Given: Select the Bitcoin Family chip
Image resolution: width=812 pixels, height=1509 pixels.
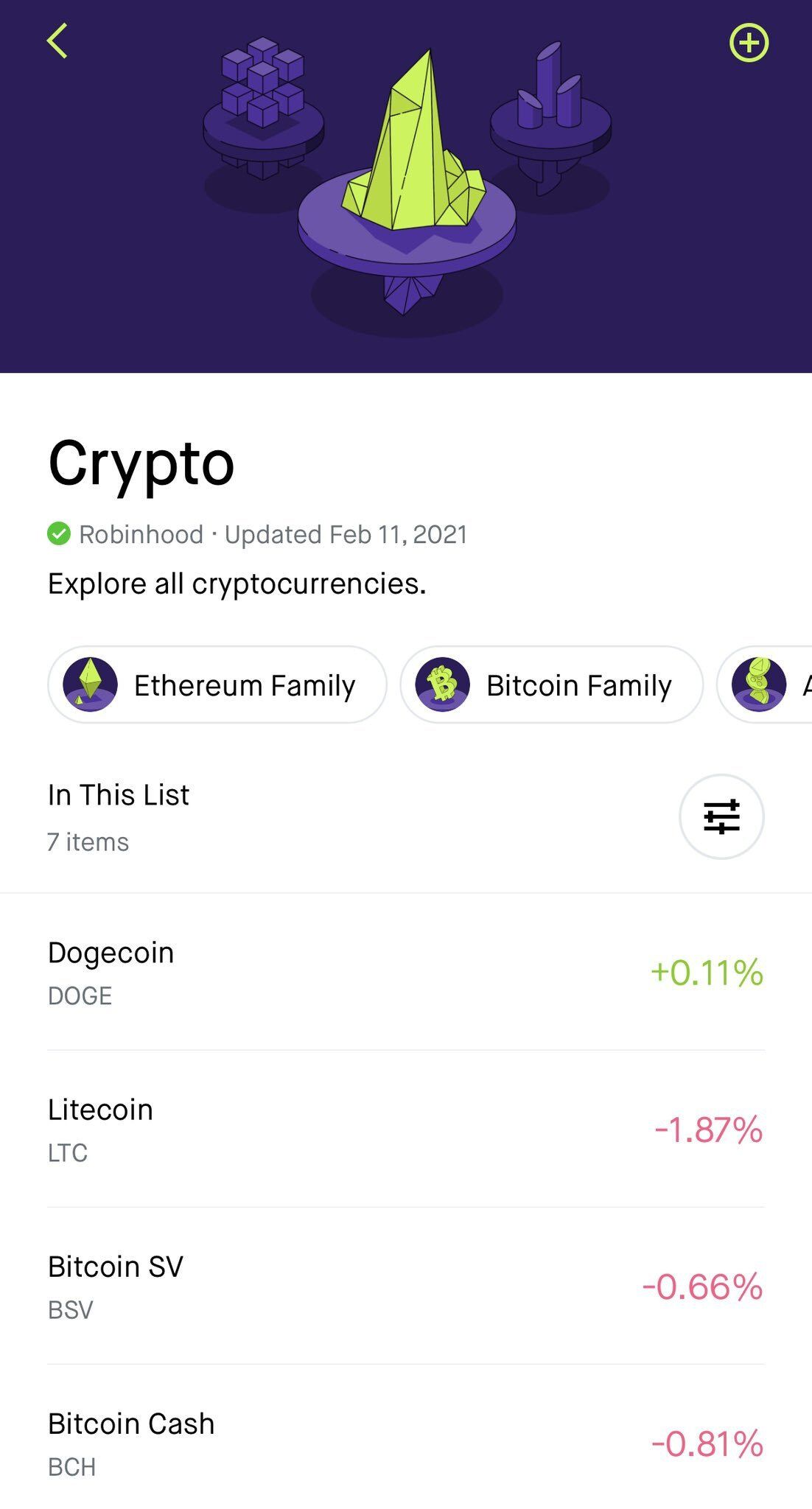Looking at the screenshot, I should 551,685.
